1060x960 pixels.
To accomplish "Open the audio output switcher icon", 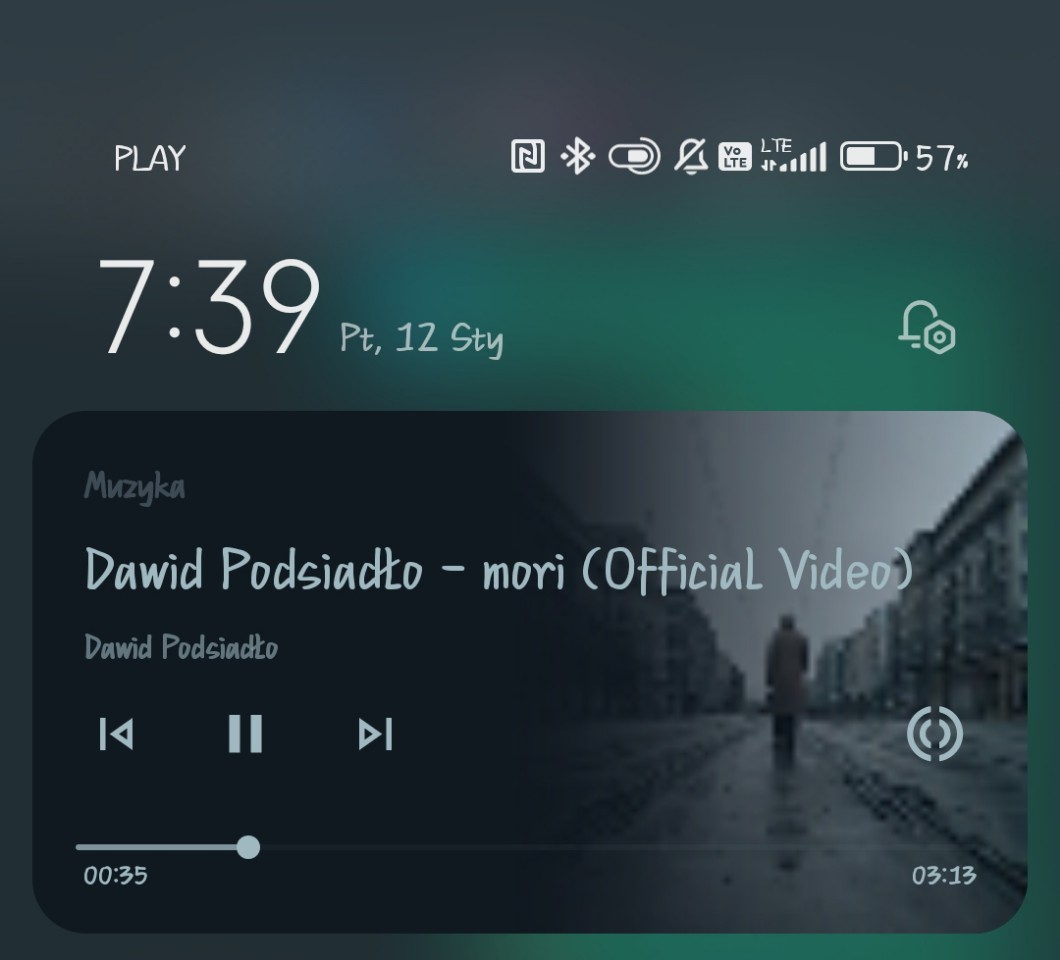I will (x=934, y=734).
